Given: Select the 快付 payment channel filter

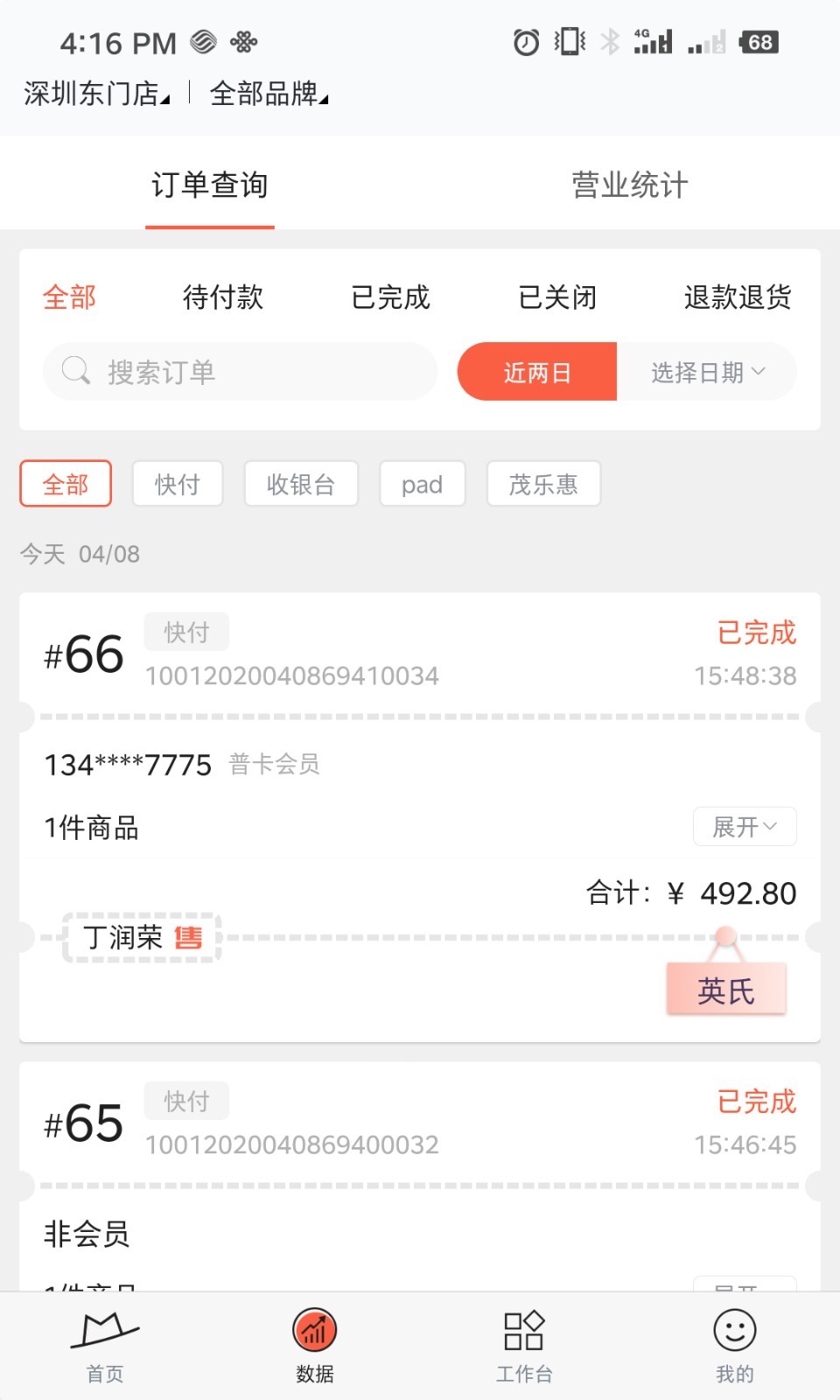Looking at the screenshot, I should click(x=177, y=484).
